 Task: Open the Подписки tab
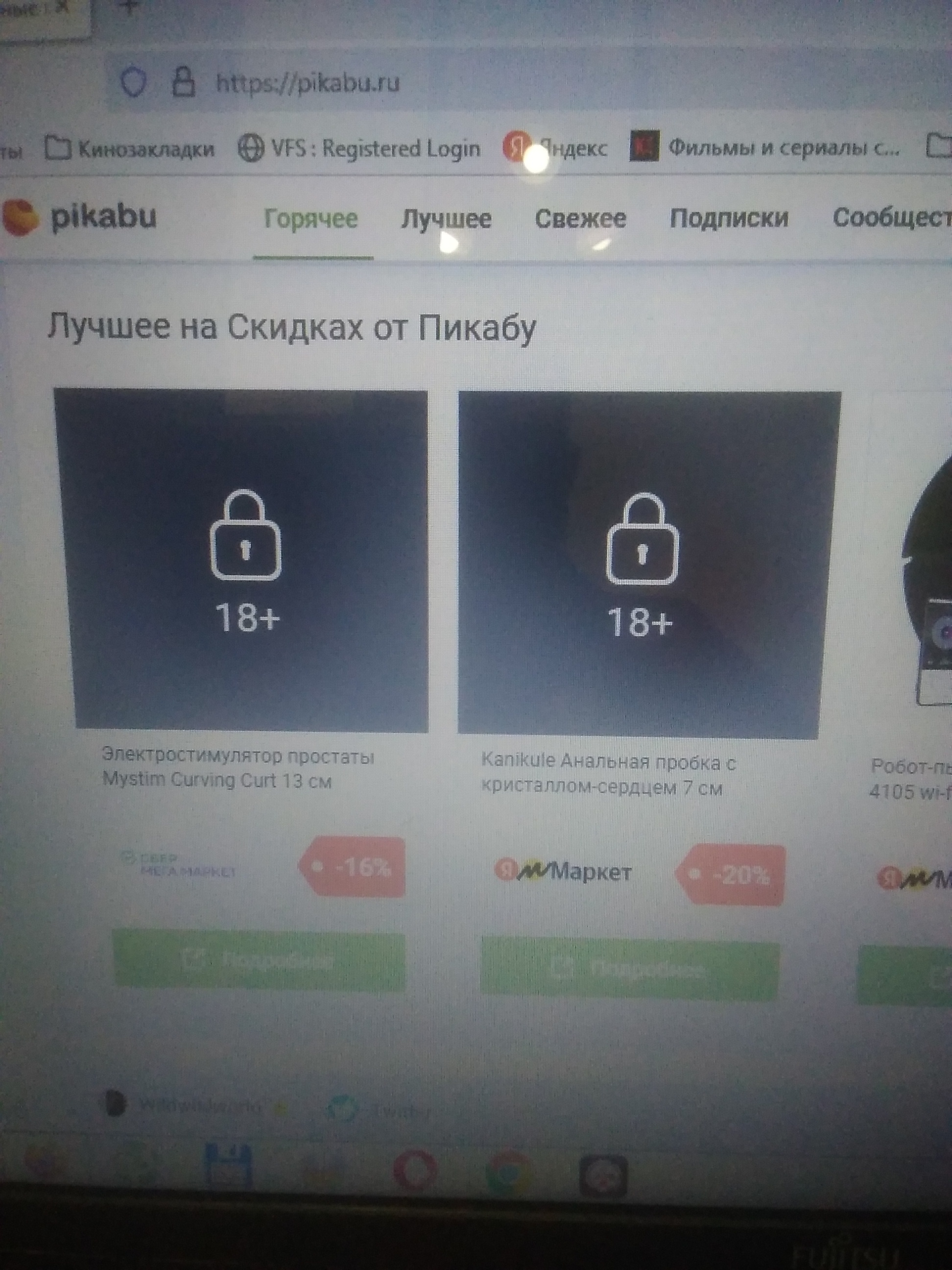(729, 218)
